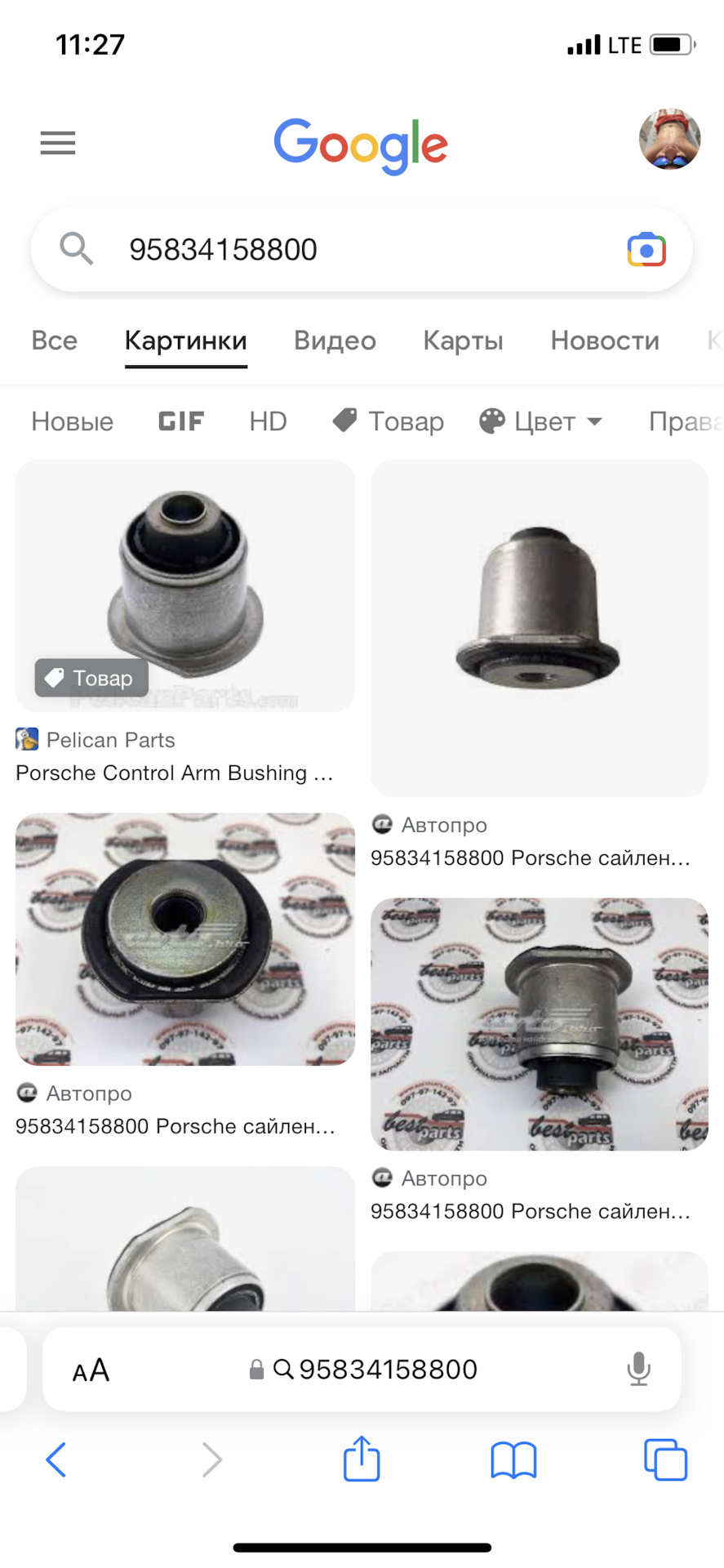Open Safari bookmarks
Viewport: 724px width, 1568px height.
coord(513,1459)
